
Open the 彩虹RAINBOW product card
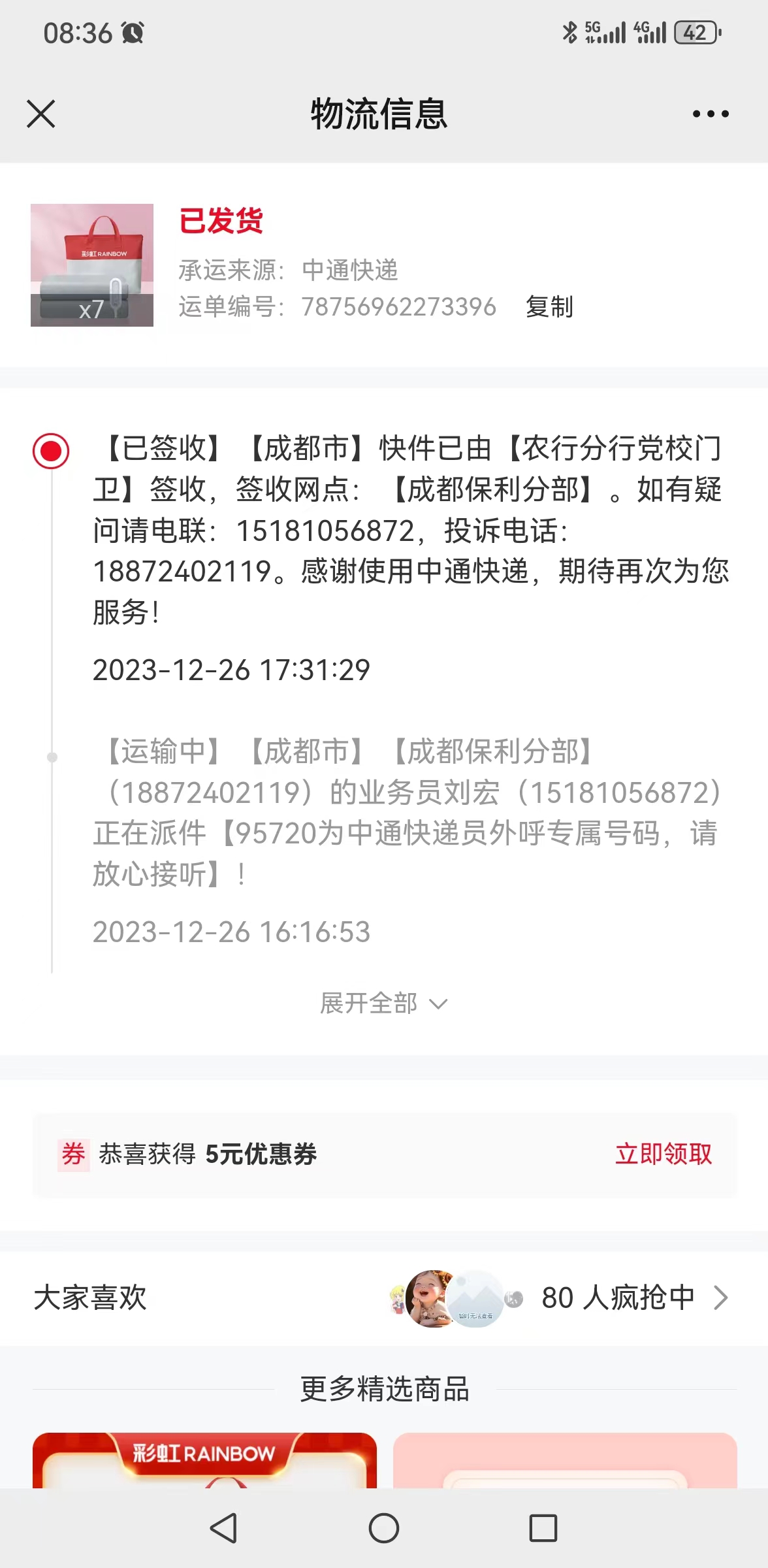pos(204,1460)
